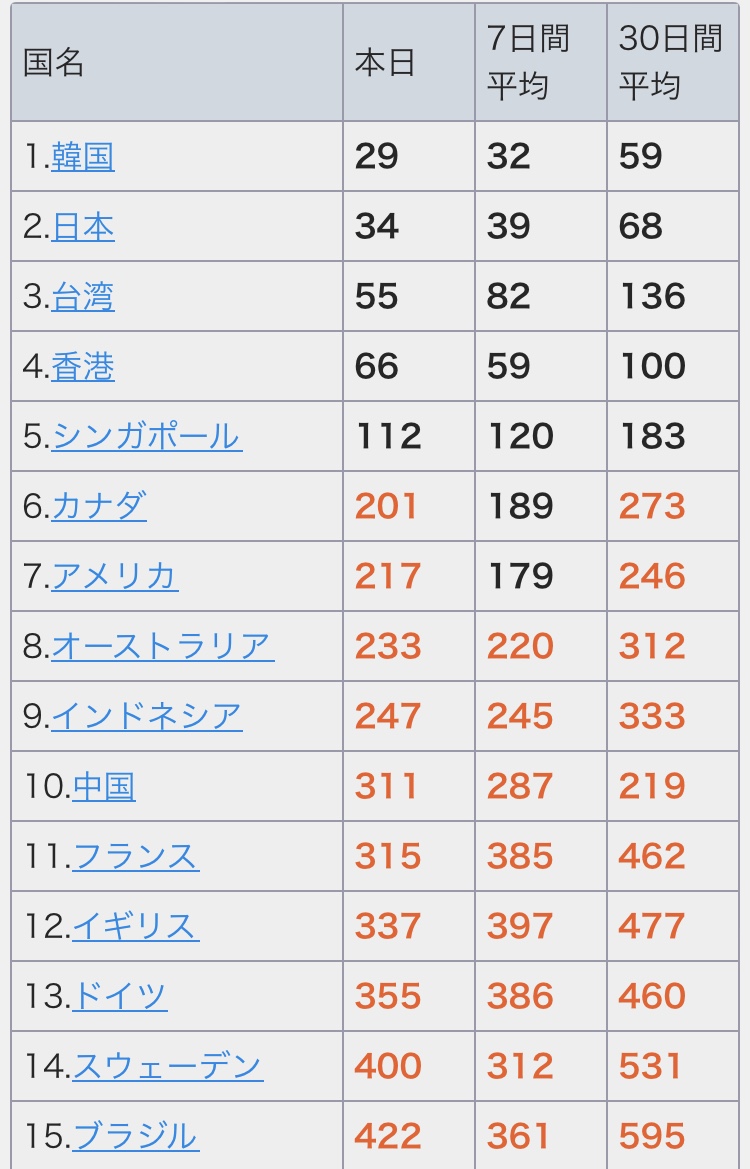Screen dimensions: 750x1169
Task: Tap the 日本 link
Action: pos(83,227)
